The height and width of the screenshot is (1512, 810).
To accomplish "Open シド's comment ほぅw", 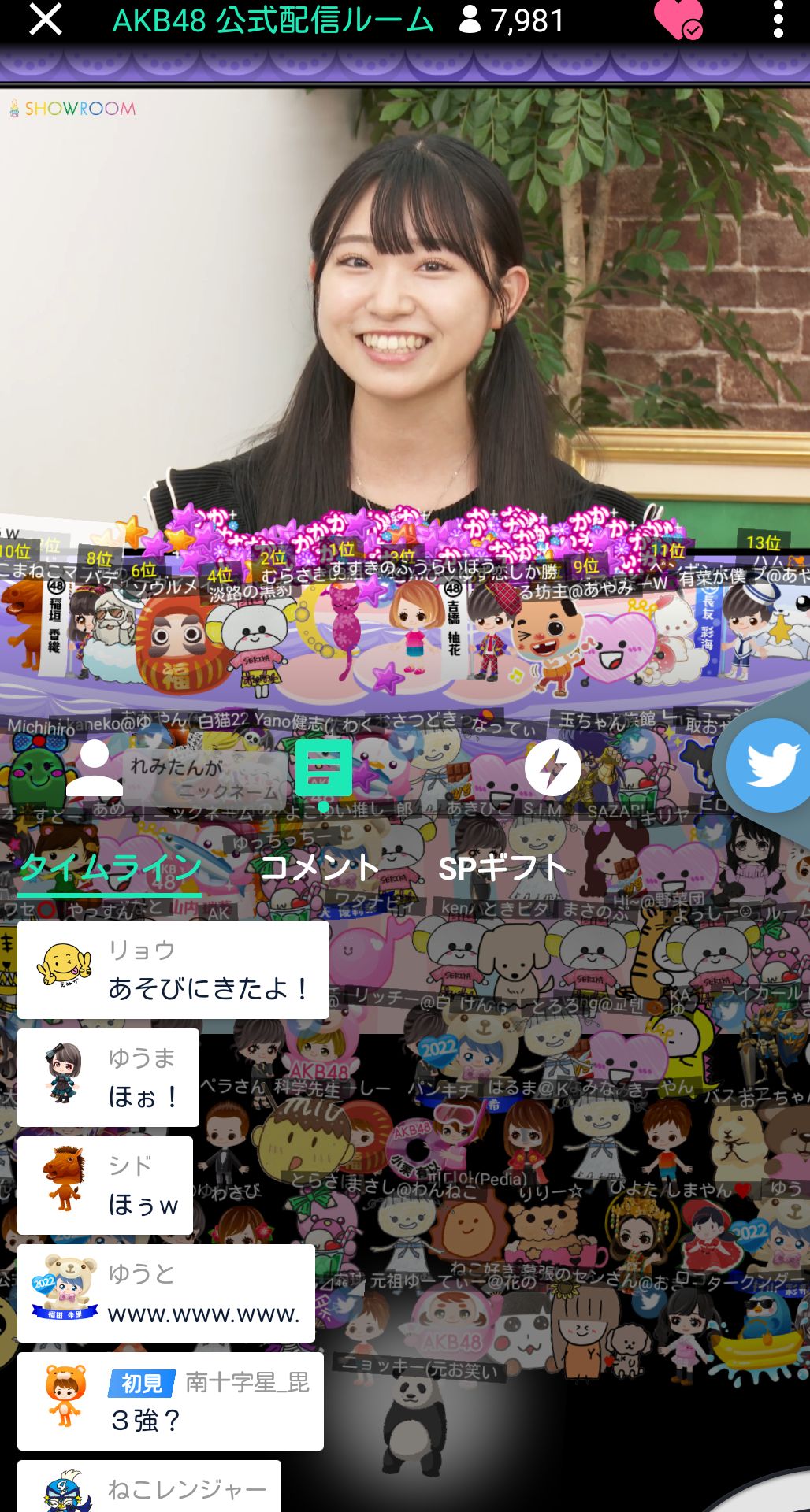I will tap(105, 1185).
